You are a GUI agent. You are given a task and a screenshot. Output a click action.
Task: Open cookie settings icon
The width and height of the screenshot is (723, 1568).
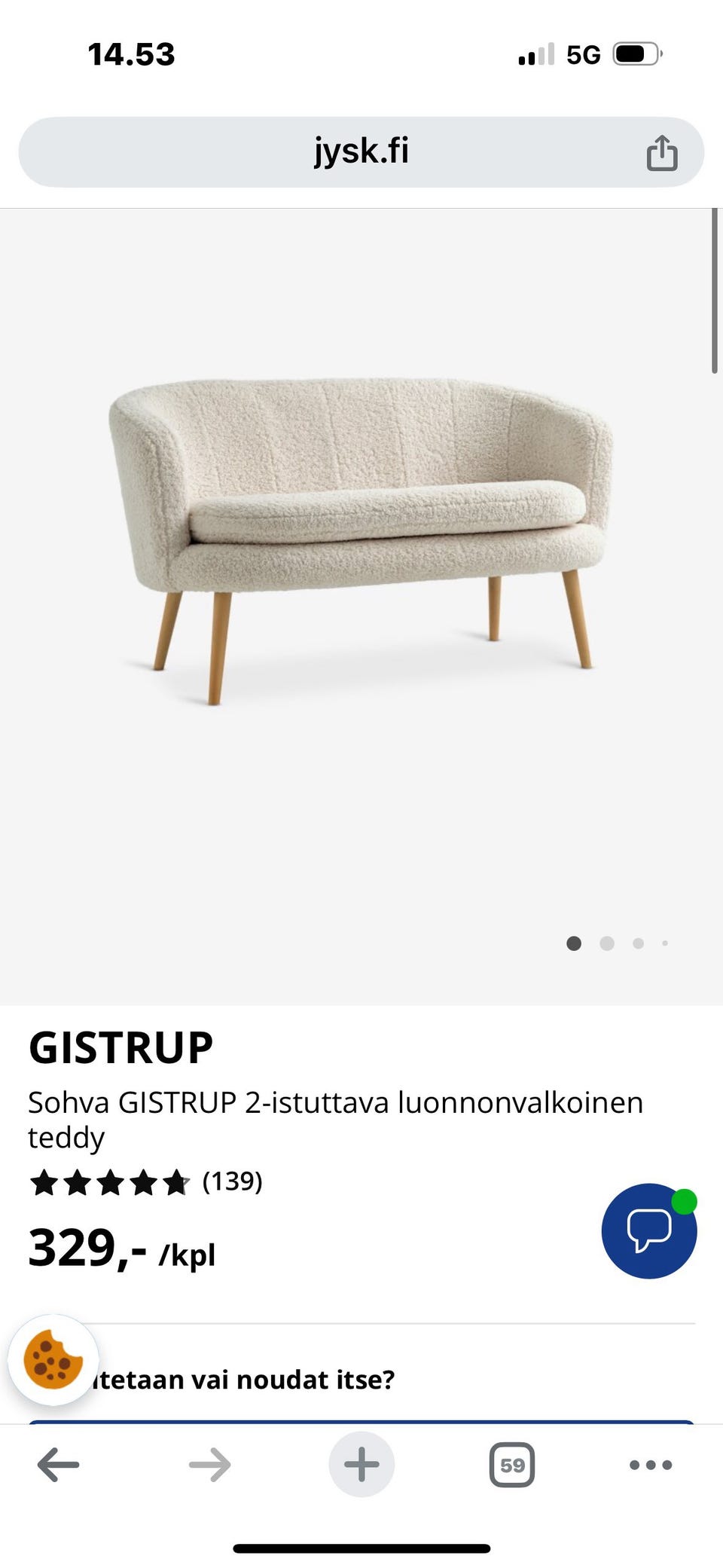53,1360
